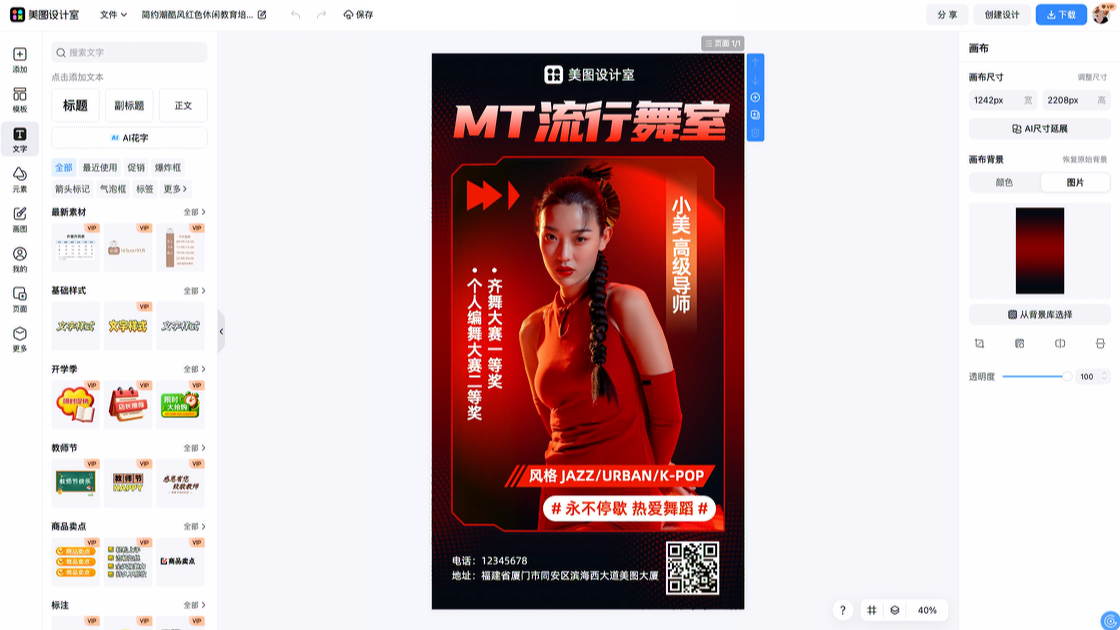Choose 从背景库选择 background library
1120x630 pixels.
pos(1039,314)
